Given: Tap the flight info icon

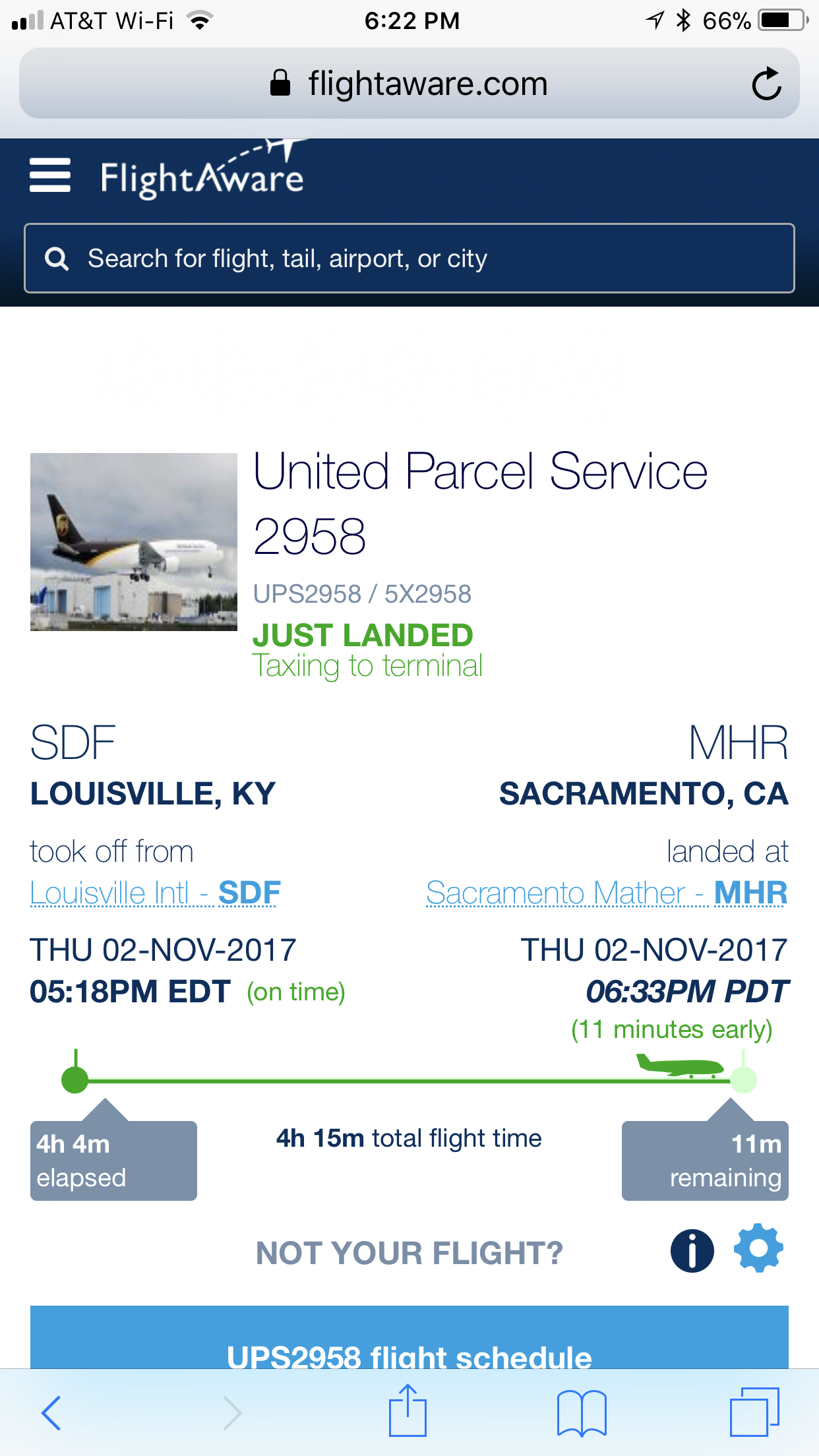Looking at the screenshot, I should click(692, 1250).
